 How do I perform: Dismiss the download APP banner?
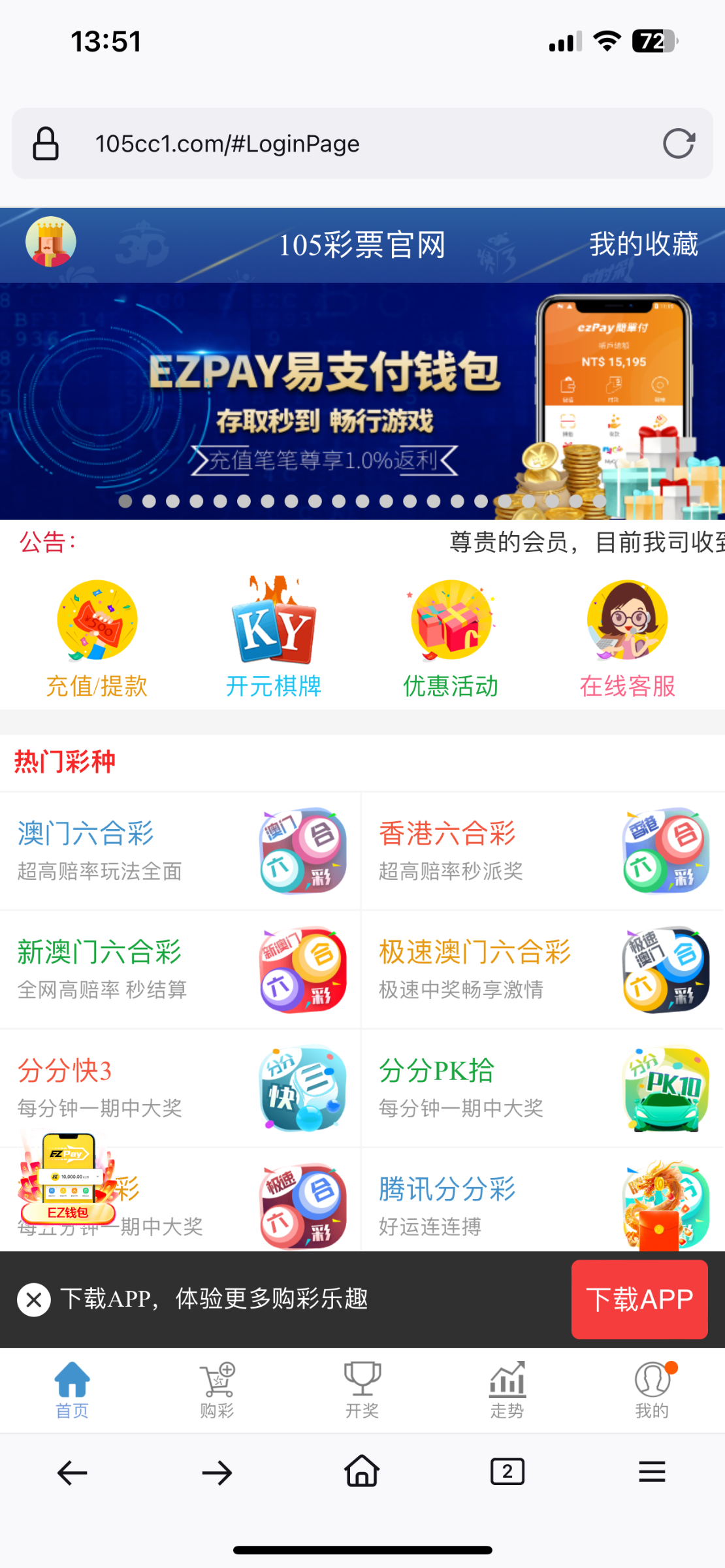click(x=33, y=1299)
